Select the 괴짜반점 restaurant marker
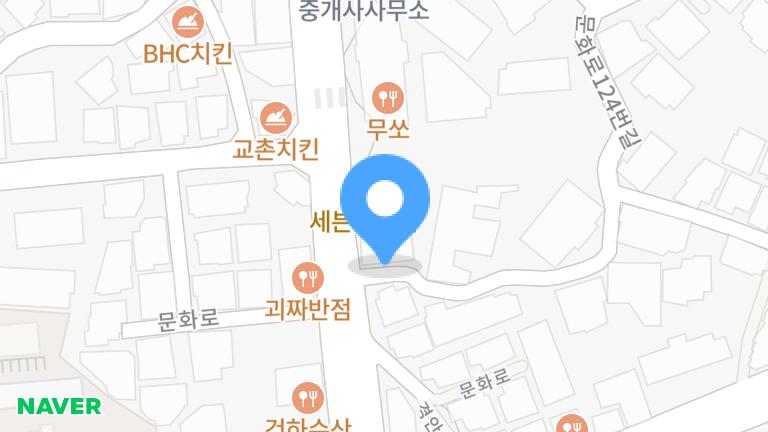This screenshot has height=432, width=768. click(x=307, y=277)
